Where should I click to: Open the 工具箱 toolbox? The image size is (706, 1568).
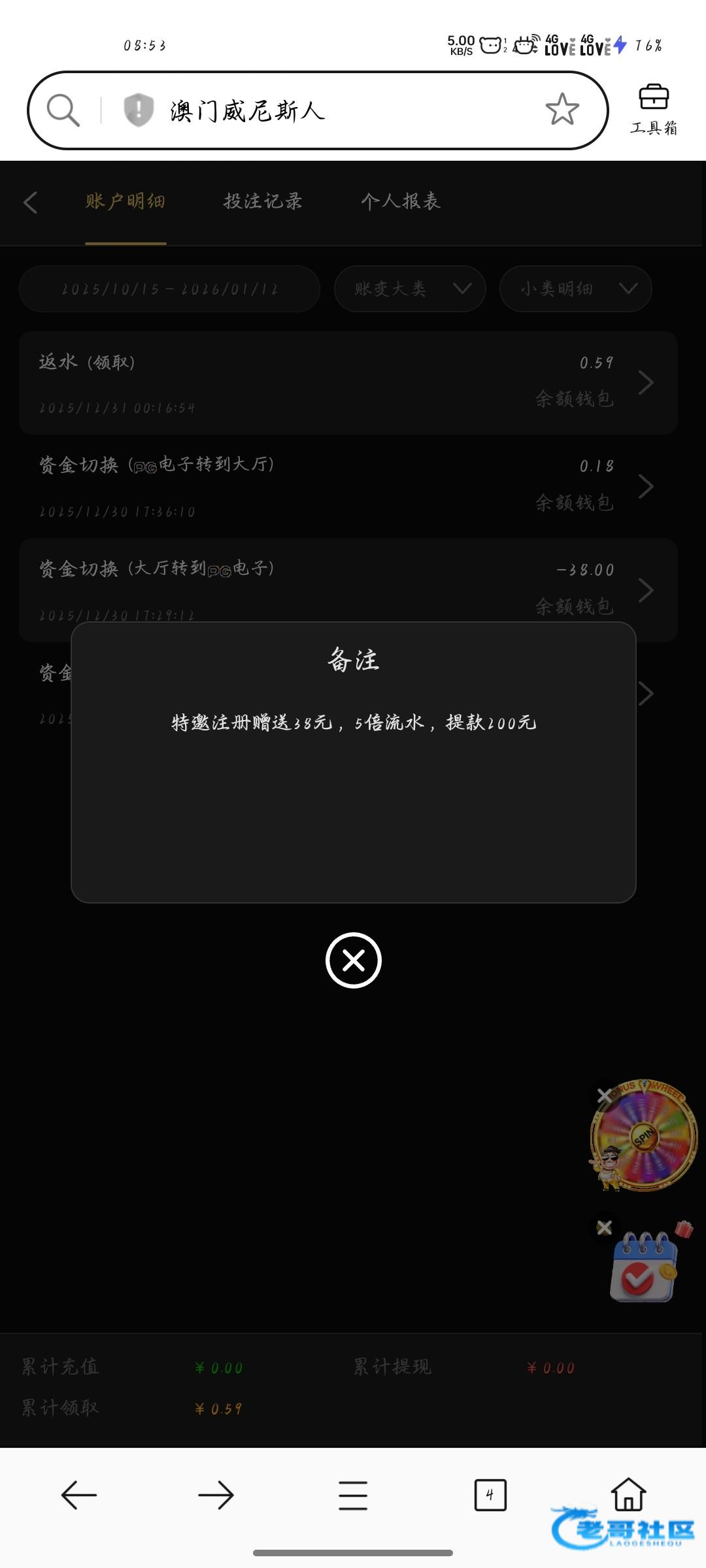[x=653, y=109]
